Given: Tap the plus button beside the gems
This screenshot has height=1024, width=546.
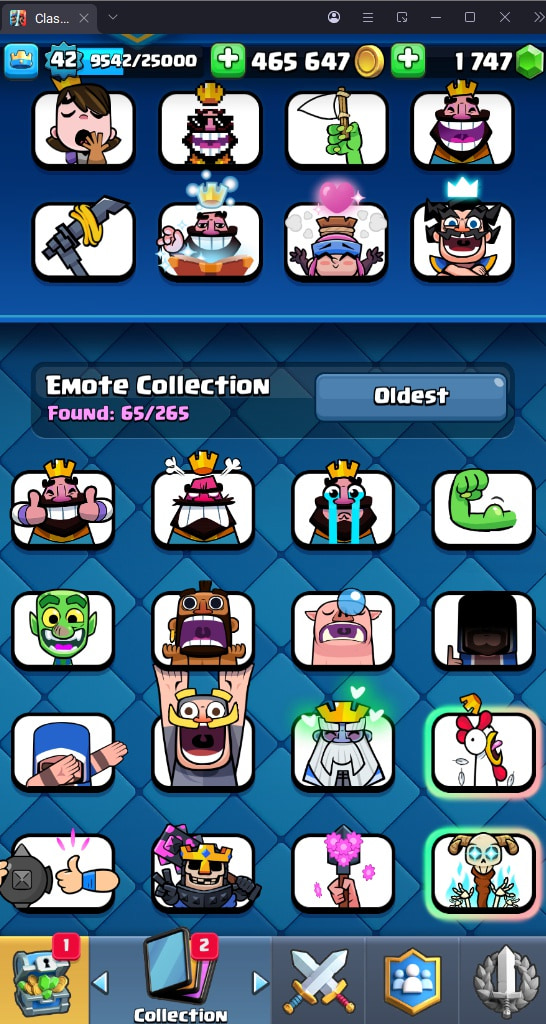Looking at the screenshot, I should (x=408, y=61).
